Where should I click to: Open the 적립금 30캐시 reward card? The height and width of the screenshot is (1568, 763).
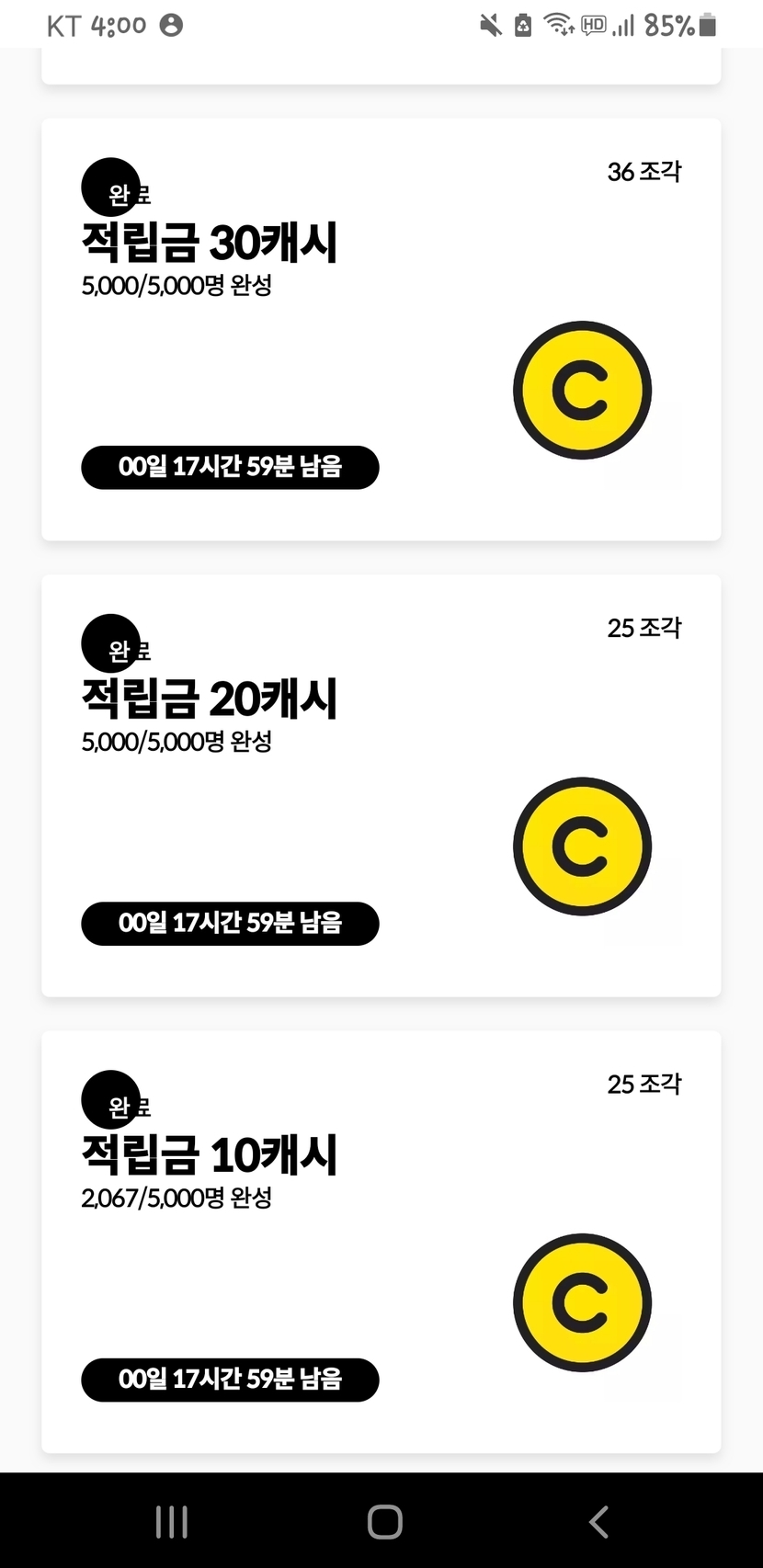click(x=381, y=329)
